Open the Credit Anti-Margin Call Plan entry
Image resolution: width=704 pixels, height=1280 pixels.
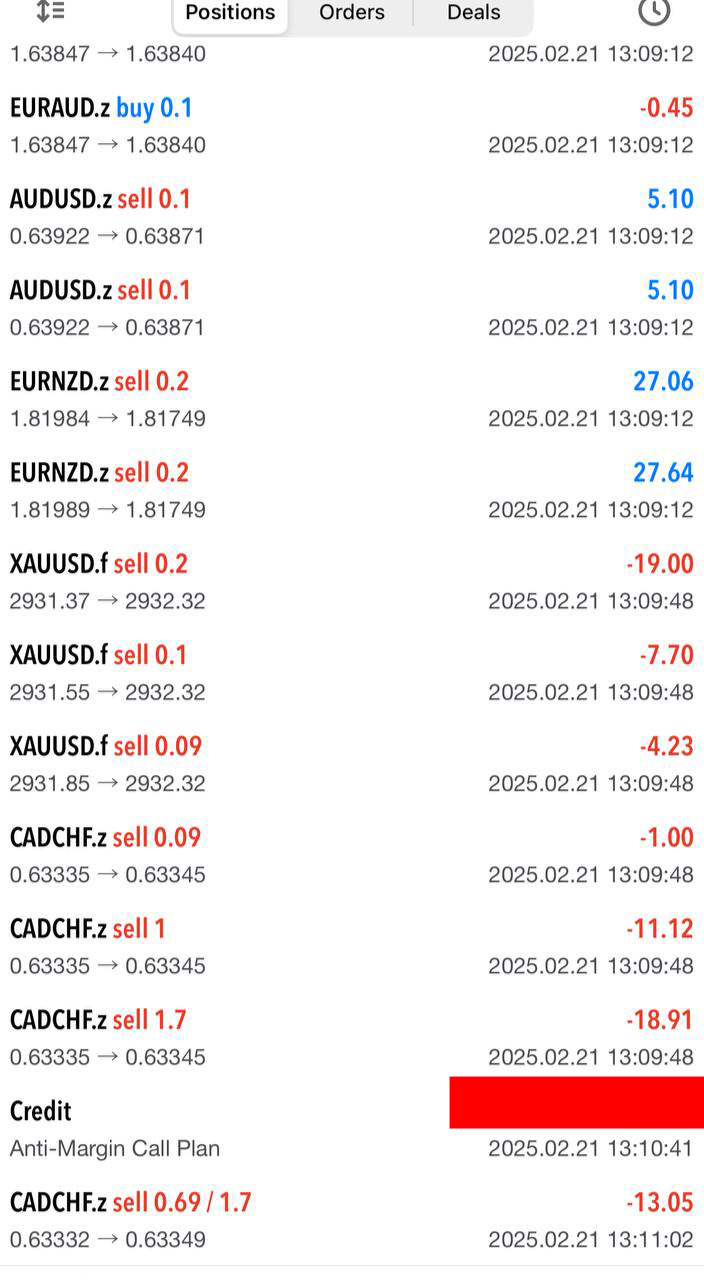click(x=230, y=1129)
